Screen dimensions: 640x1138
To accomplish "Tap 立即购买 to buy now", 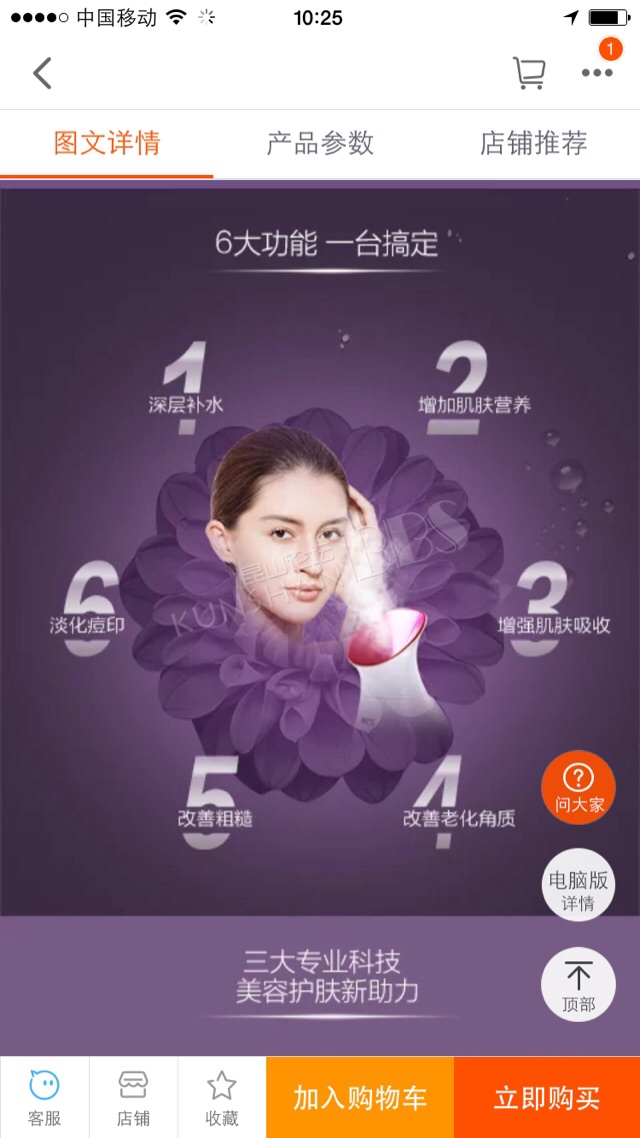I will click(546, 1097).
